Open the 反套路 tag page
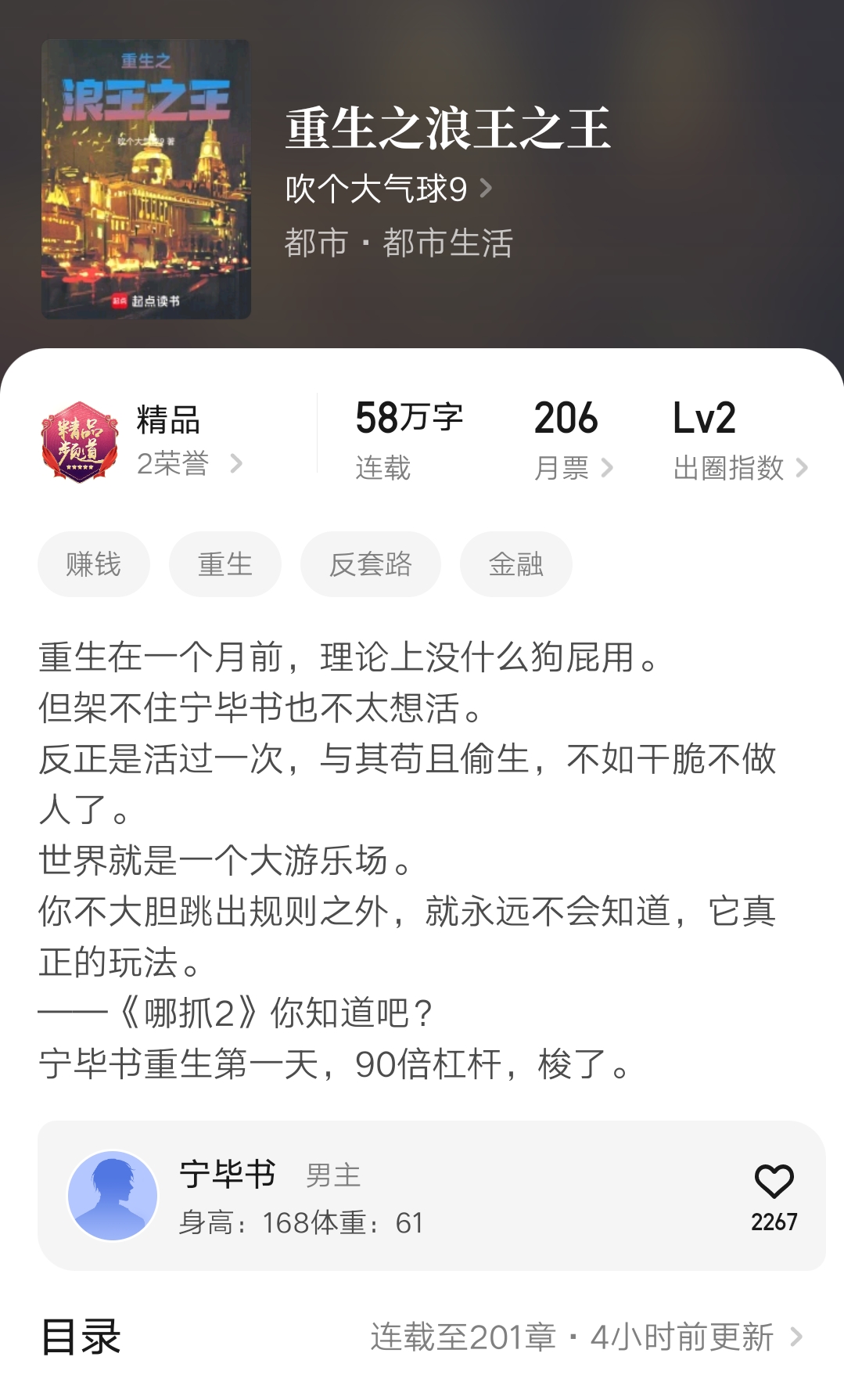 pyautogui.click(x=369, y=563)
